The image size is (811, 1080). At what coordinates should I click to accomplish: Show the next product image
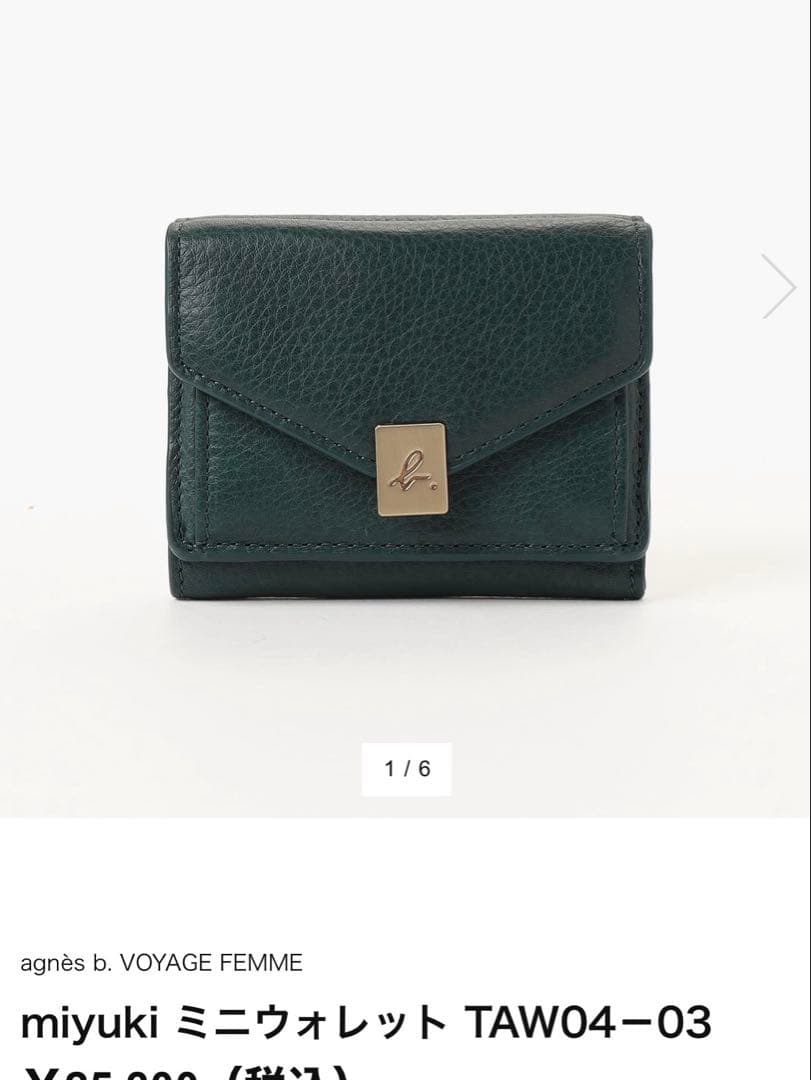point(778,286)
